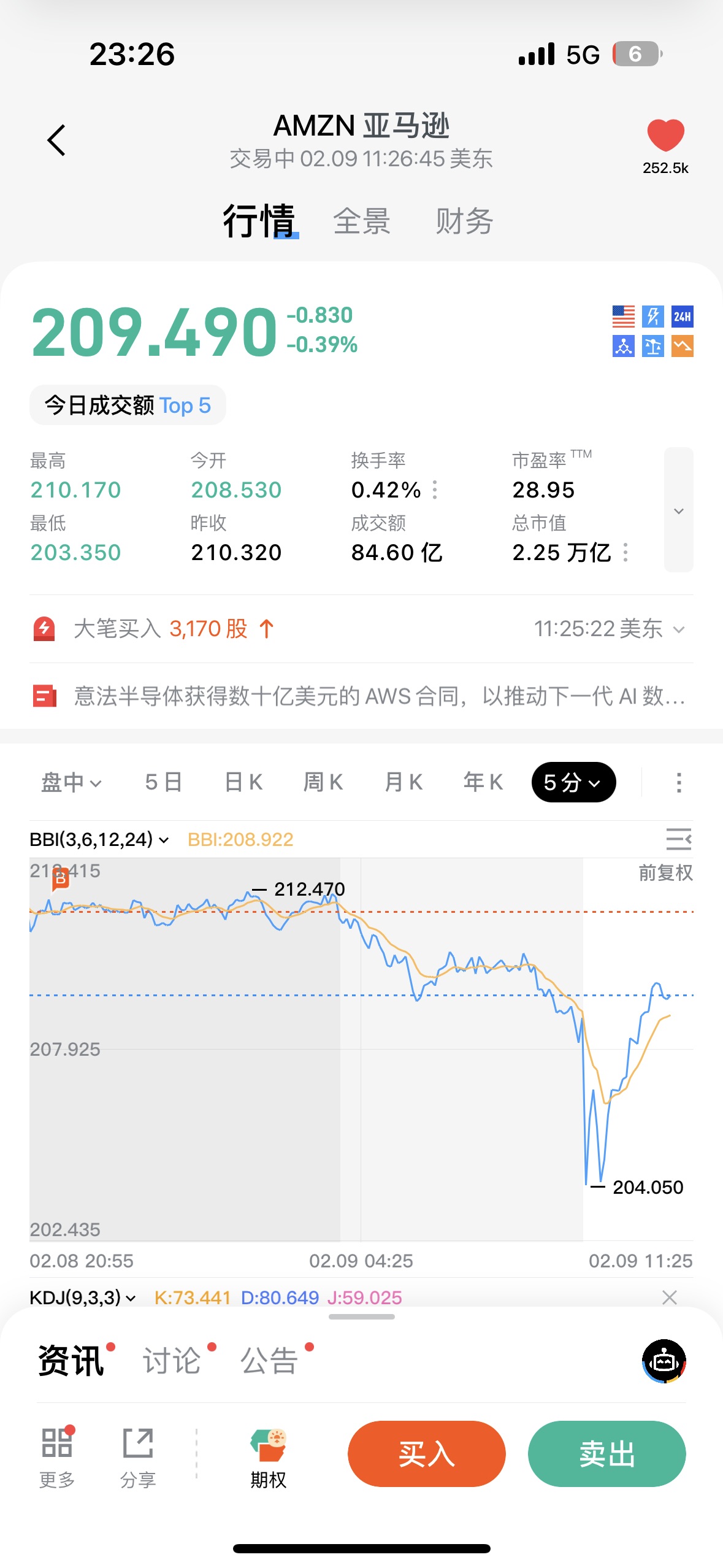Viewport: 723px width, 1568px height.
Task: Tap the 买入 buy button
Action: coord(426,1454)
